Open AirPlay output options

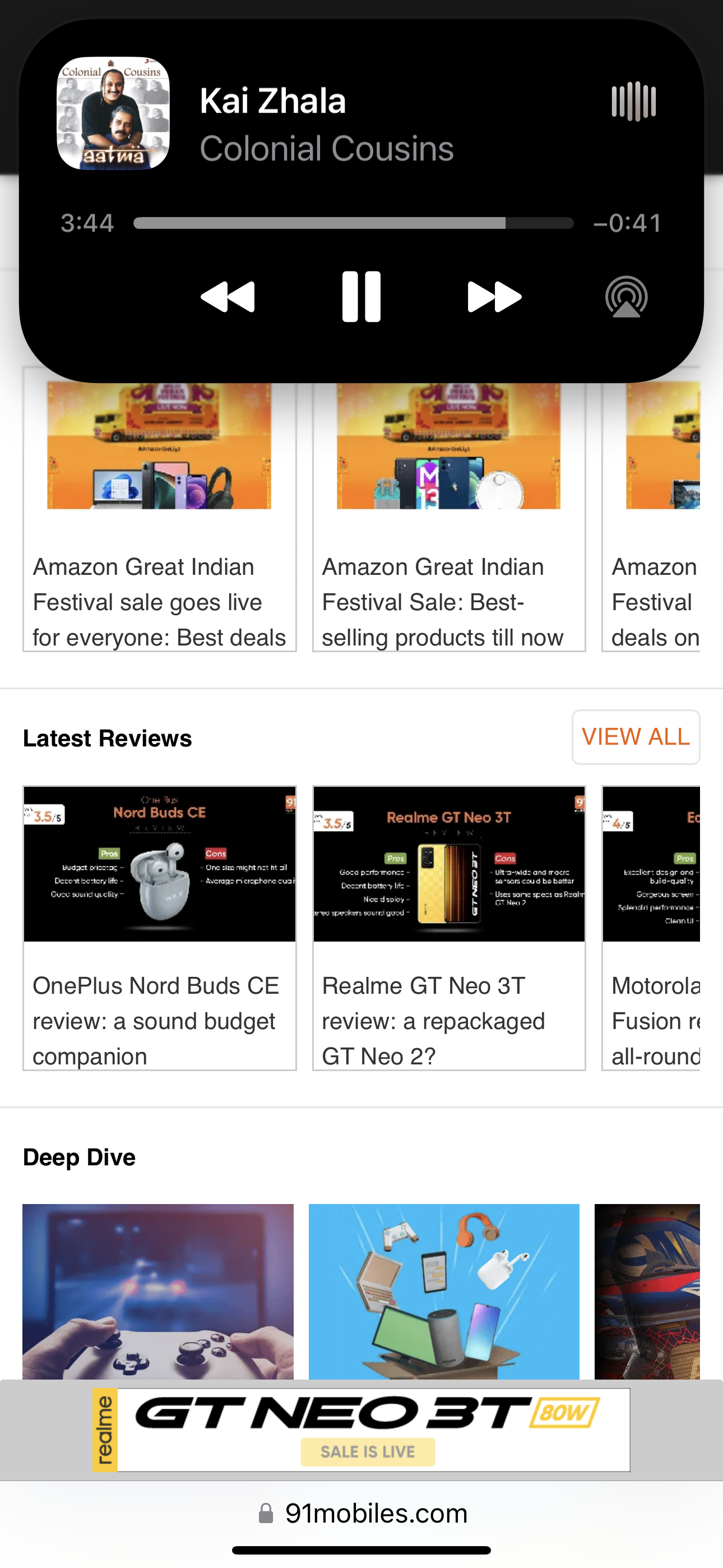tap(625, 297)
